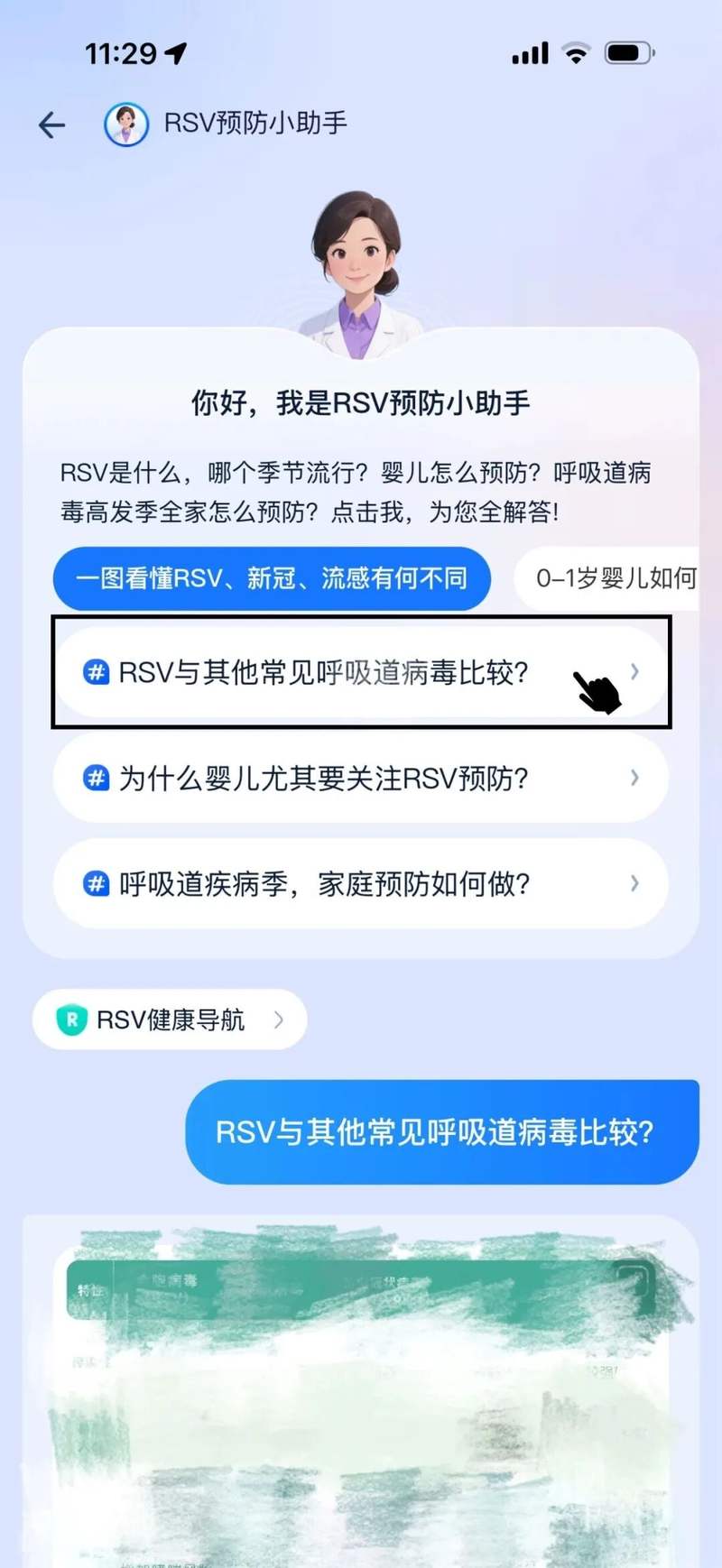
Task: Open 为什么婴儿尤其要关注RSV预防? question
Action: [361, 778]
